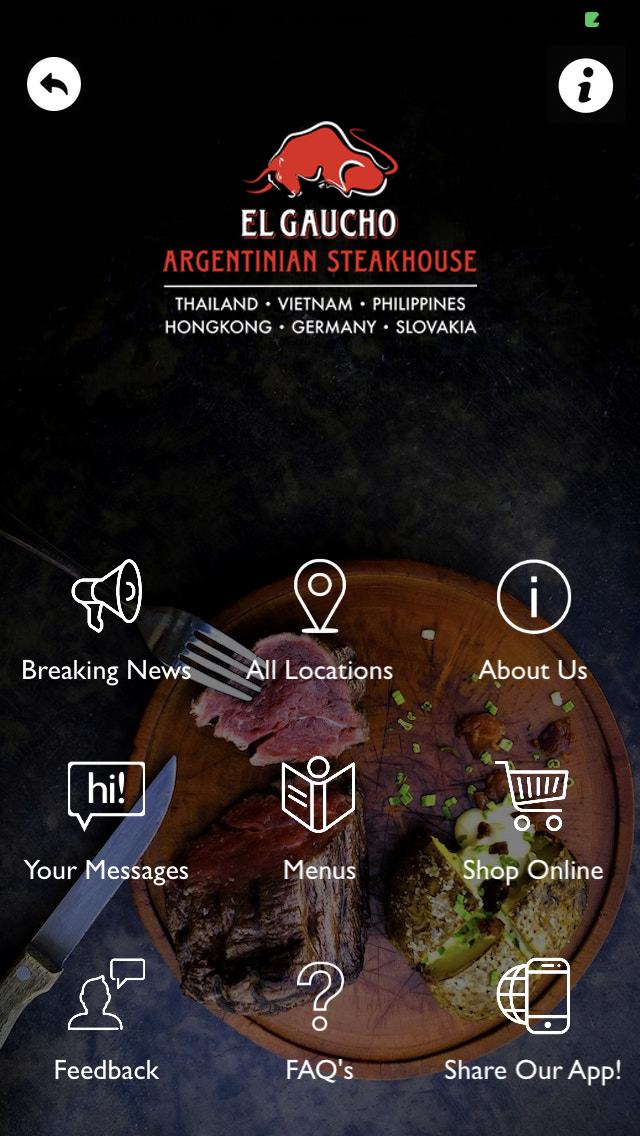The height and width of the screenshot is (1136, 640).
Task: Go to Shop Online
Action: (533, 822)
